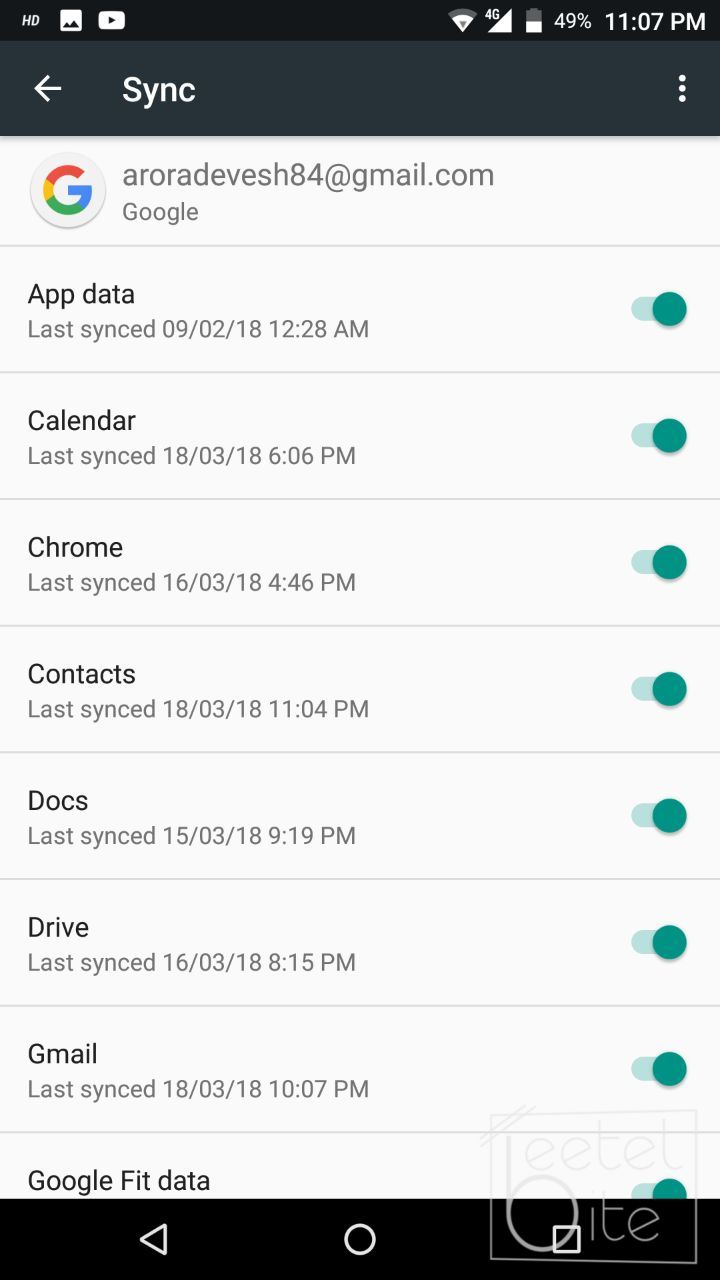
Task: Tap the system back button
Action: (154, 1240)
